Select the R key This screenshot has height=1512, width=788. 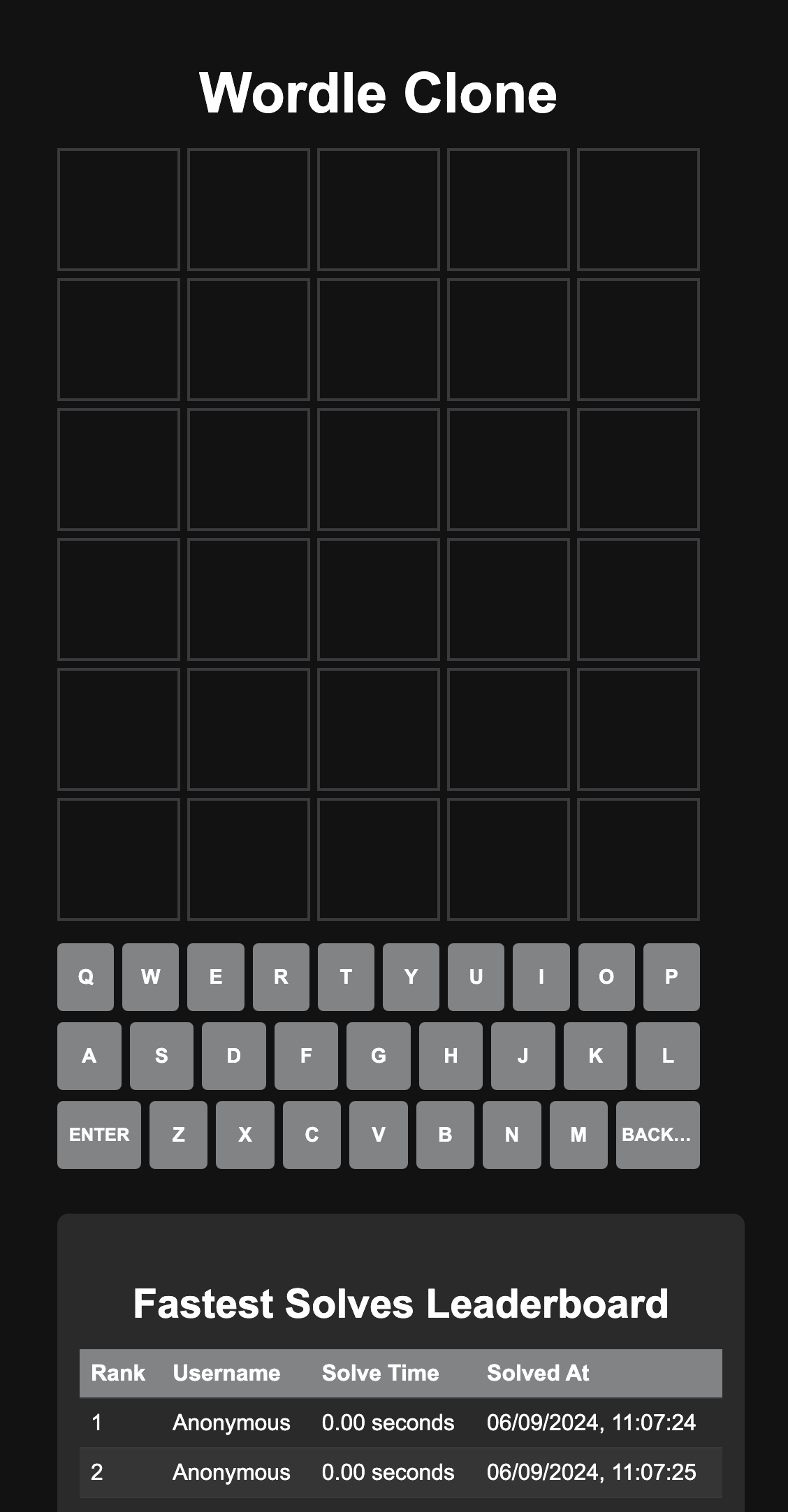pos(281,977)
